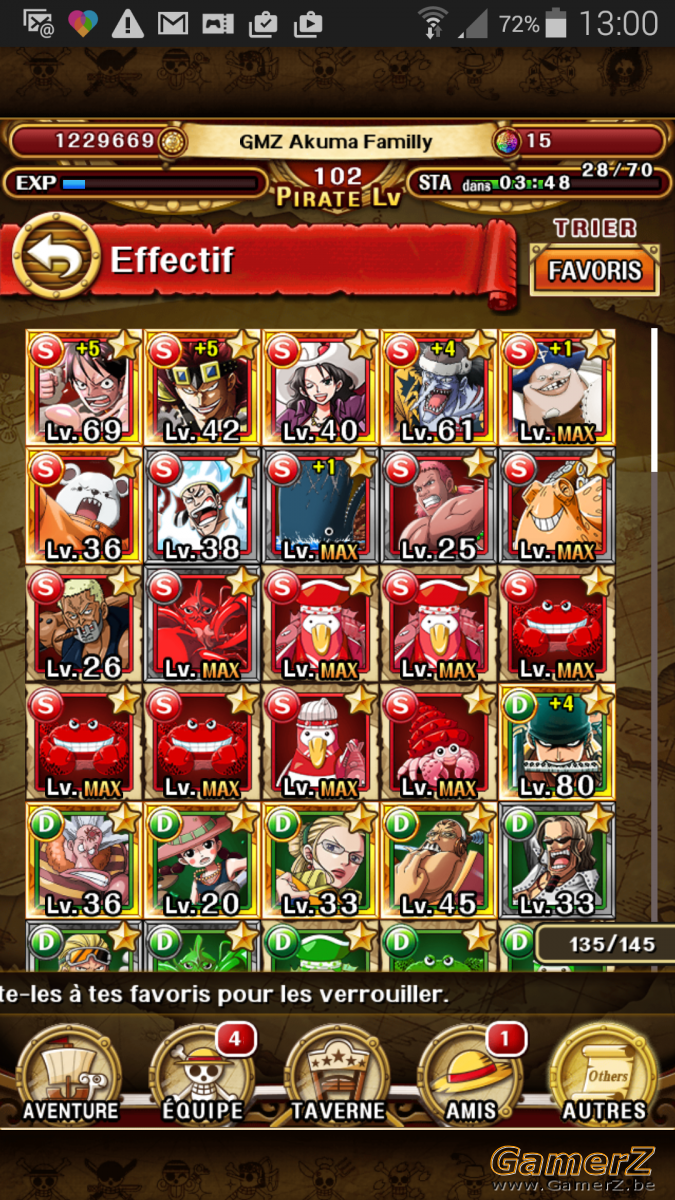Viewport: 675px width, 1200px height.
Task: Open the Lv. 20 green character card
Action: point(202,860)
